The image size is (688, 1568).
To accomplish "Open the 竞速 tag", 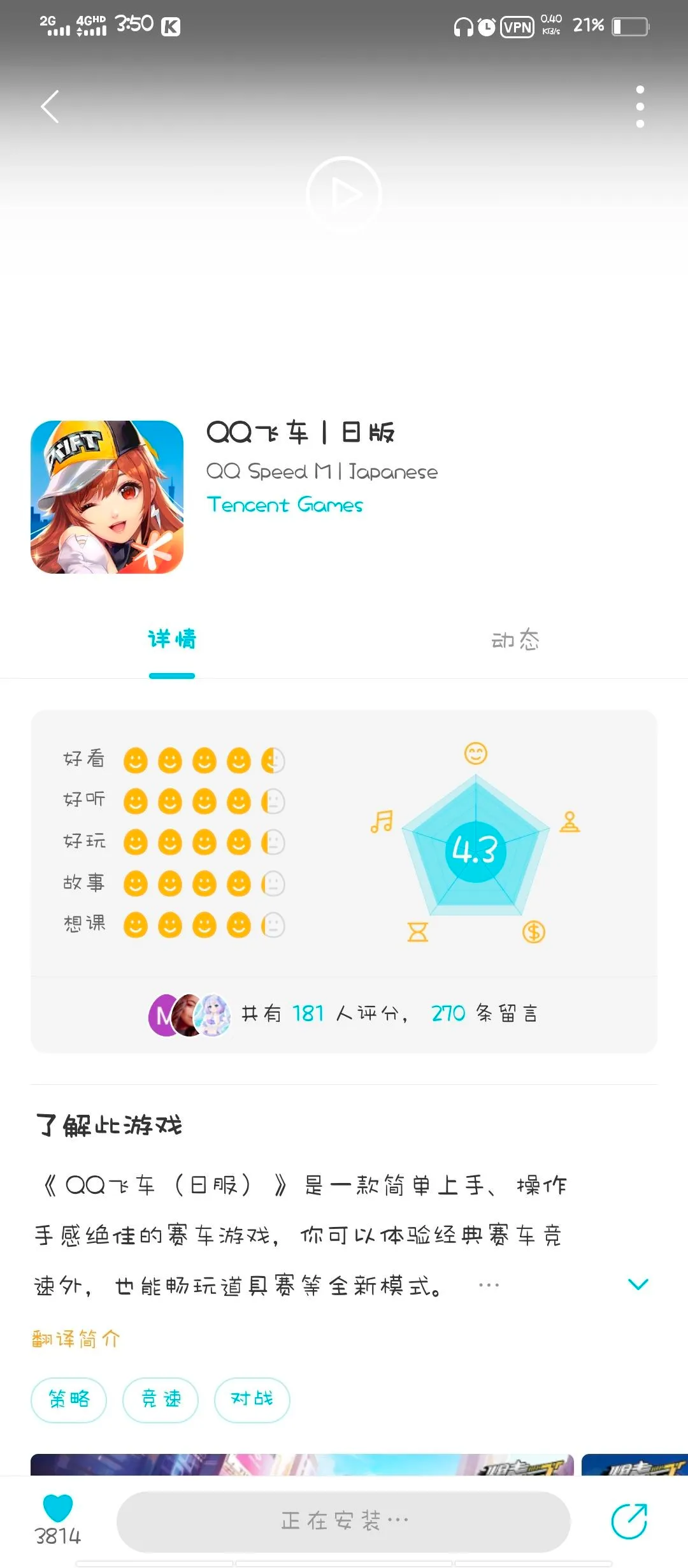I will click(161, 1400).
